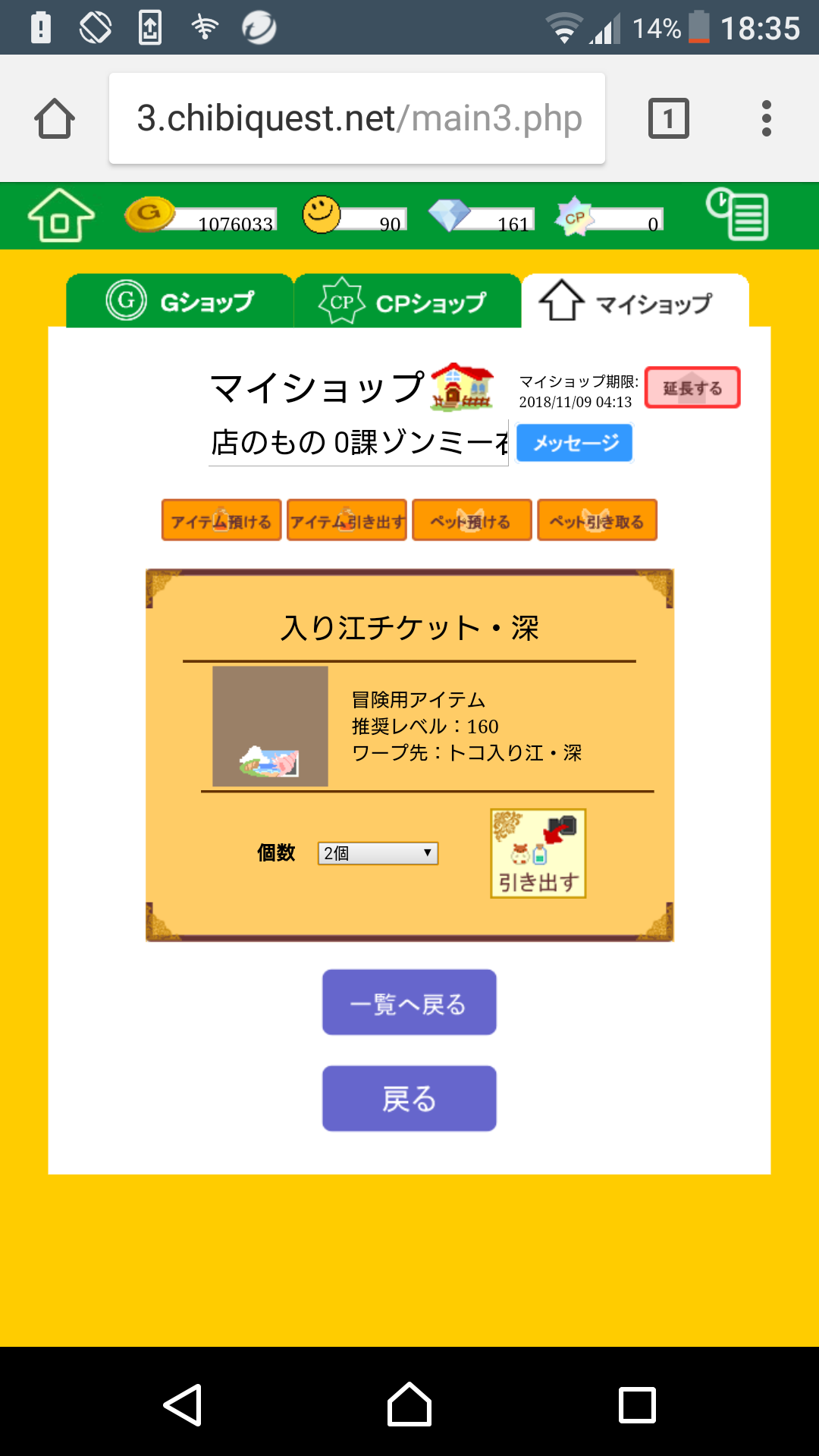Select ペット預ける
819x1456 pixels.
click(472, 520)
